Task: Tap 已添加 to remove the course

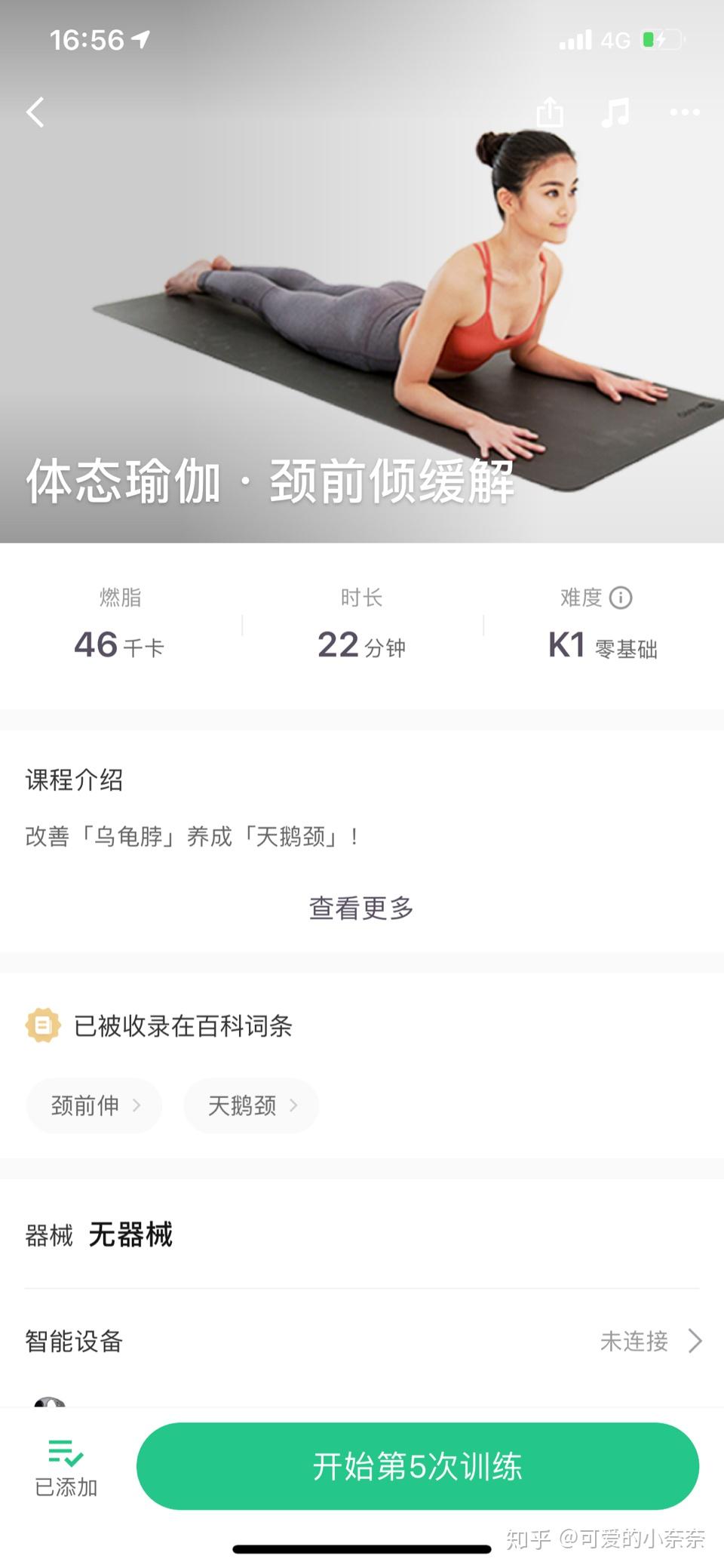Action: point(66,1468)
